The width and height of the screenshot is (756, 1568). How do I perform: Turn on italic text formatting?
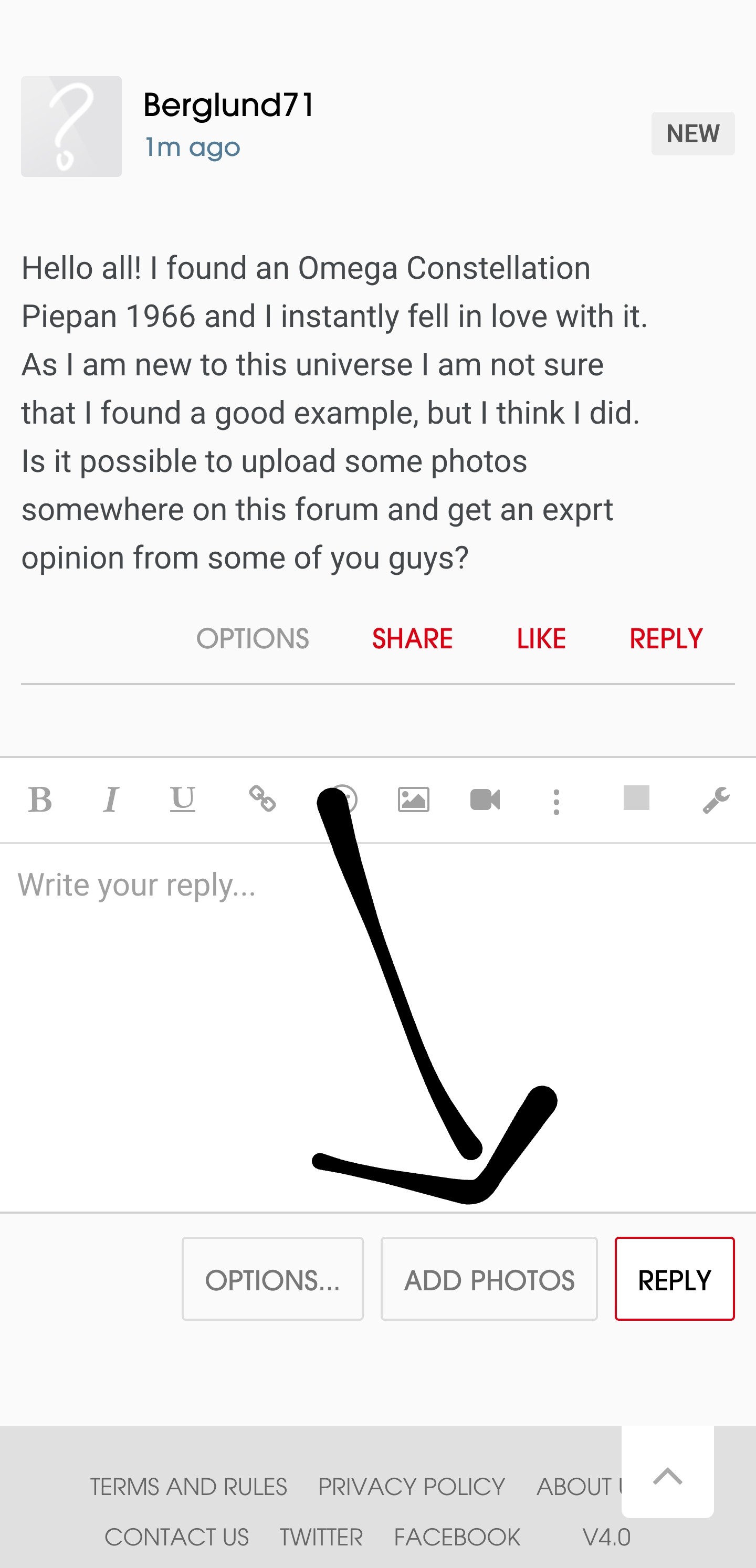111,800
